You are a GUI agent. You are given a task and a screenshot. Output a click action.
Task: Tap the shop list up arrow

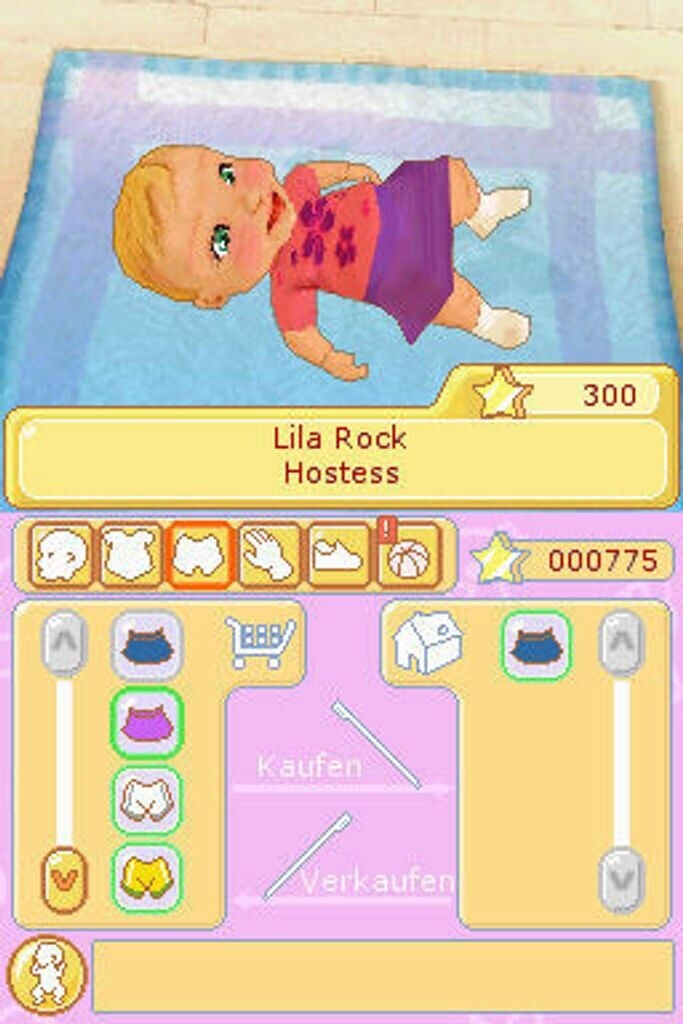tap(63, 645)
